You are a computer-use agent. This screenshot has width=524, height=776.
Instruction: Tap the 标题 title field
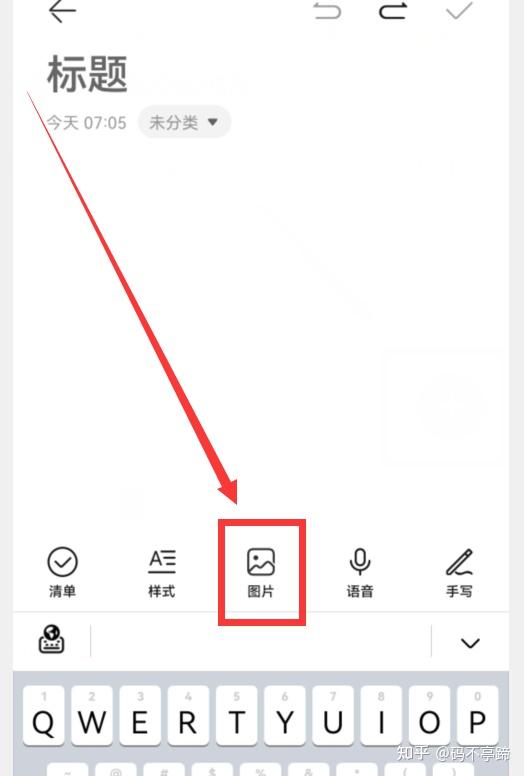88,74
